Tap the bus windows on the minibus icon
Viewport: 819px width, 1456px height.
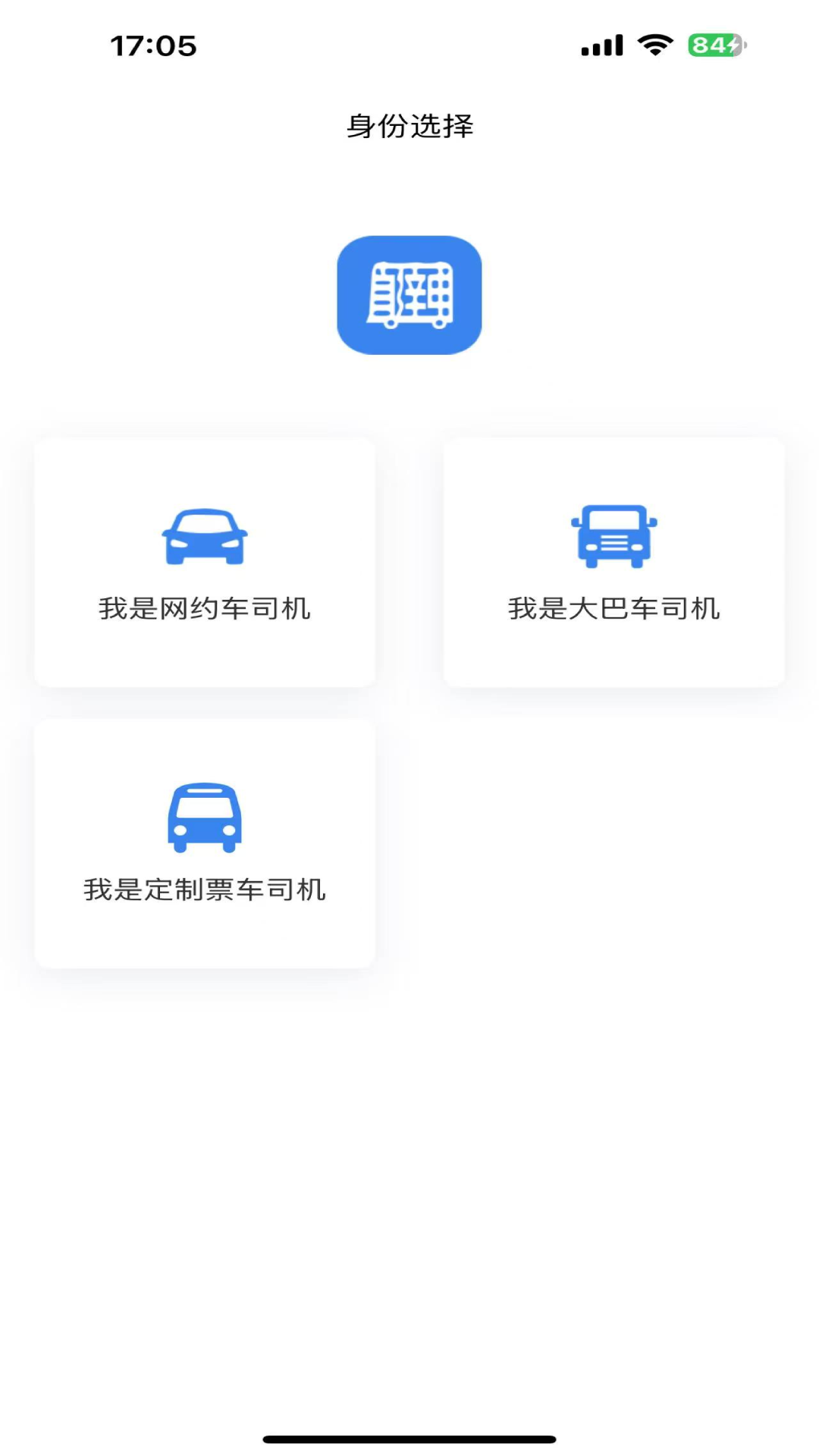tap(205, 806)
